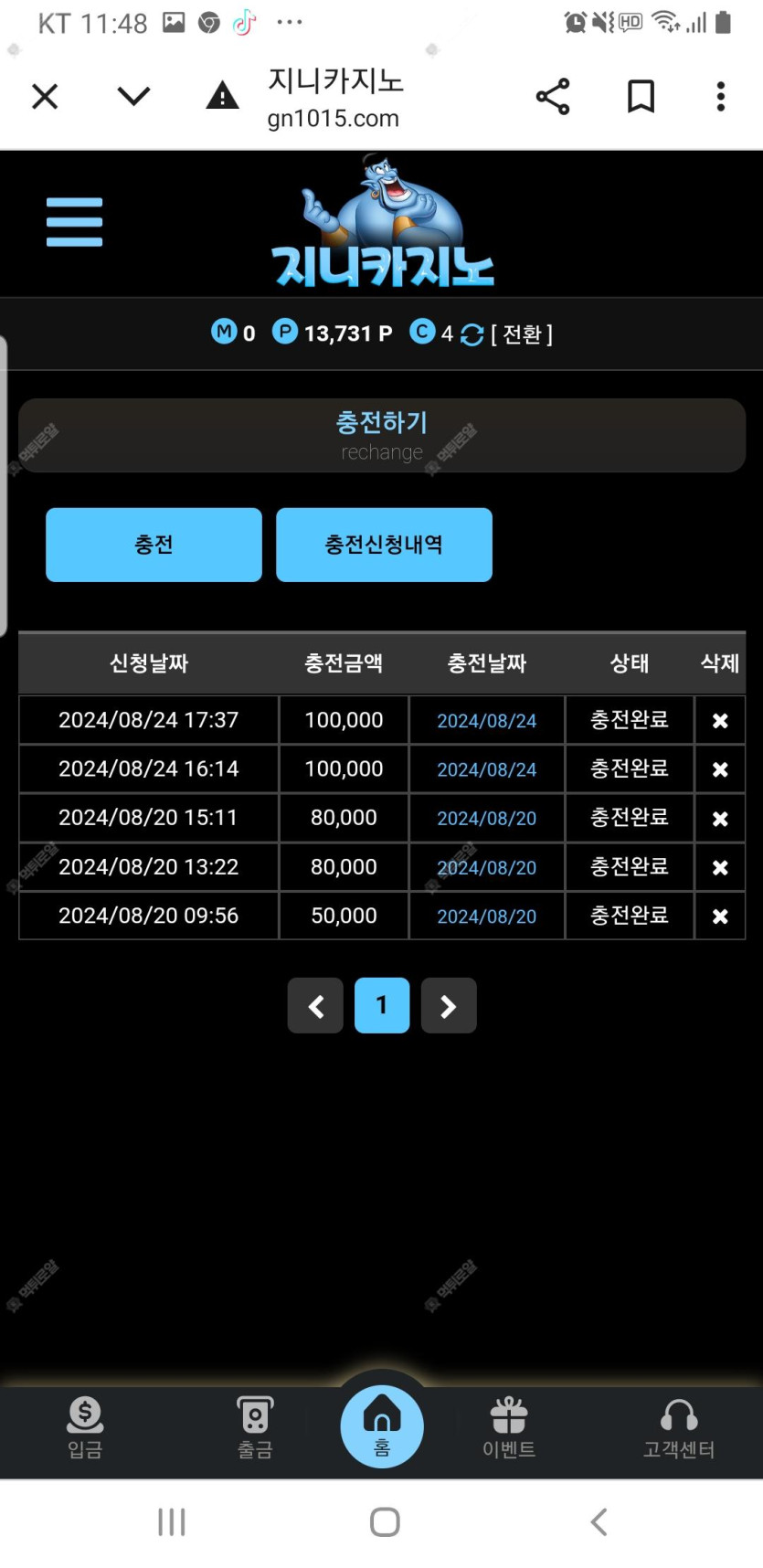Viewport: 763px width, 1568px height.
Task: Bookmark this page
Action: tap(641, 96)
